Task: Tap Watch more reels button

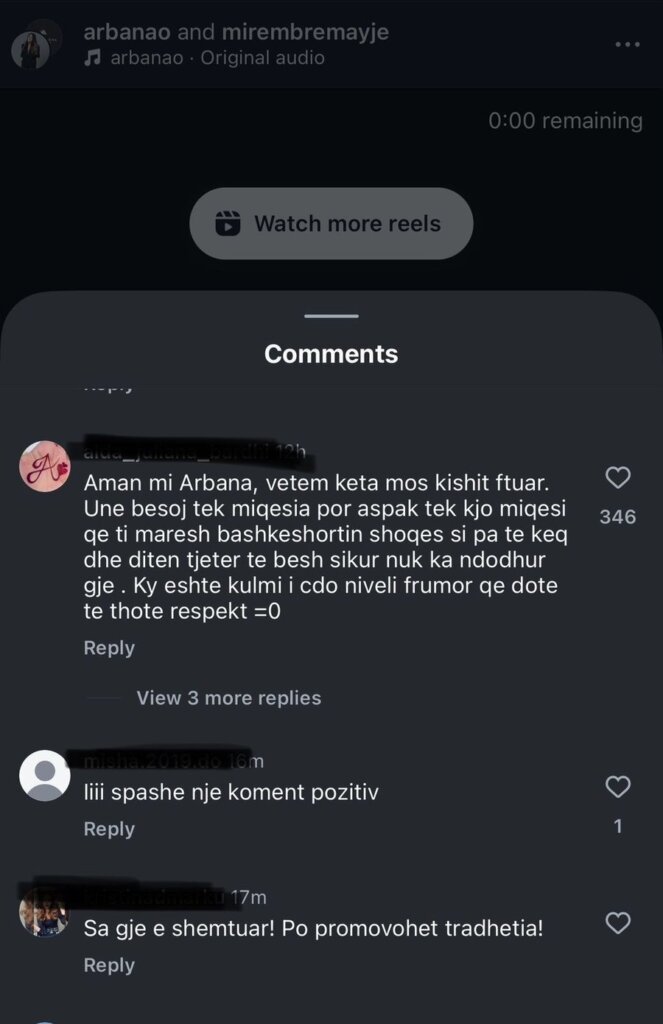Action: [x=331, y=223]
